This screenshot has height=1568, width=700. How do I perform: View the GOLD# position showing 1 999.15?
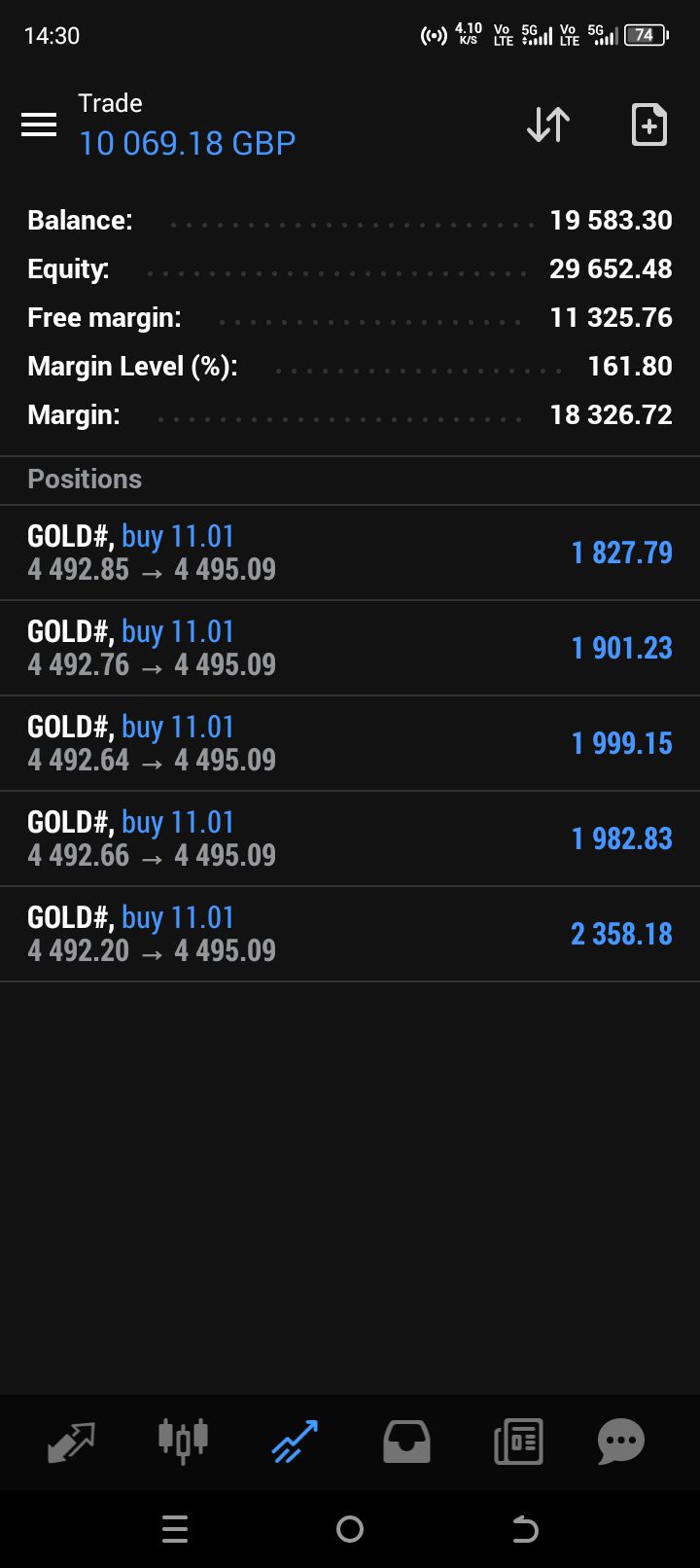tap(350, 743)
